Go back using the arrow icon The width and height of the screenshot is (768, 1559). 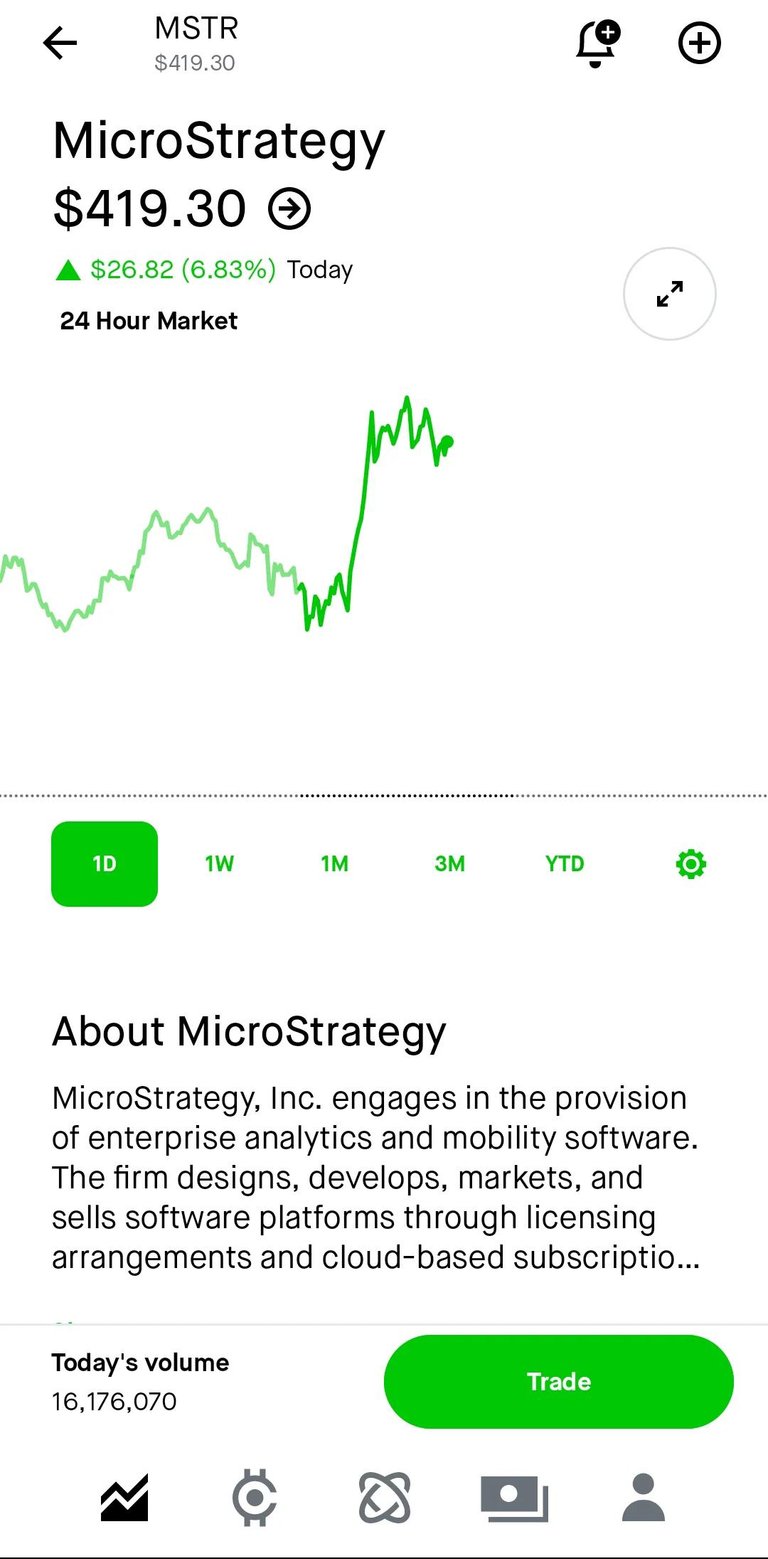tap(60, 43)
